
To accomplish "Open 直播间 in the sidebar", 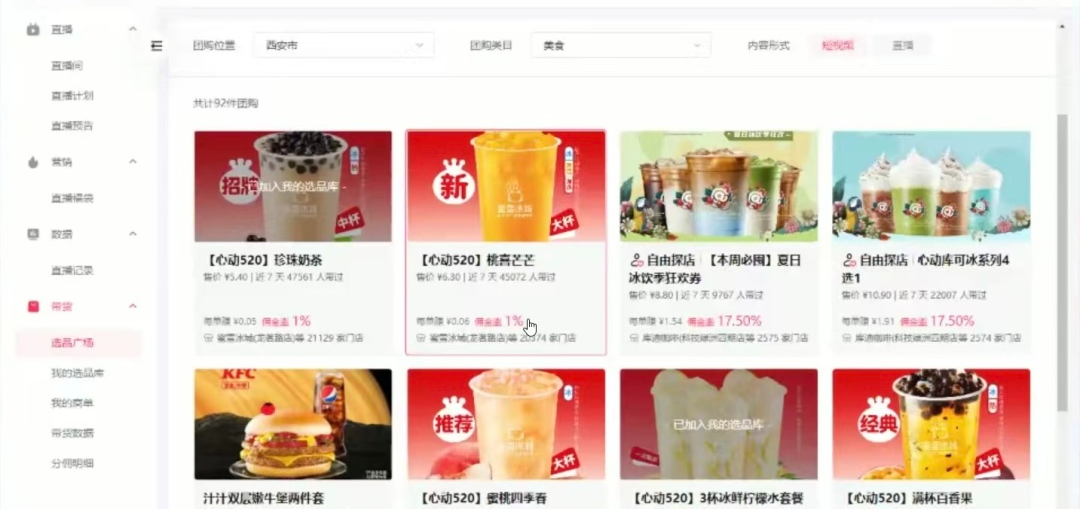I will [66, 66].
